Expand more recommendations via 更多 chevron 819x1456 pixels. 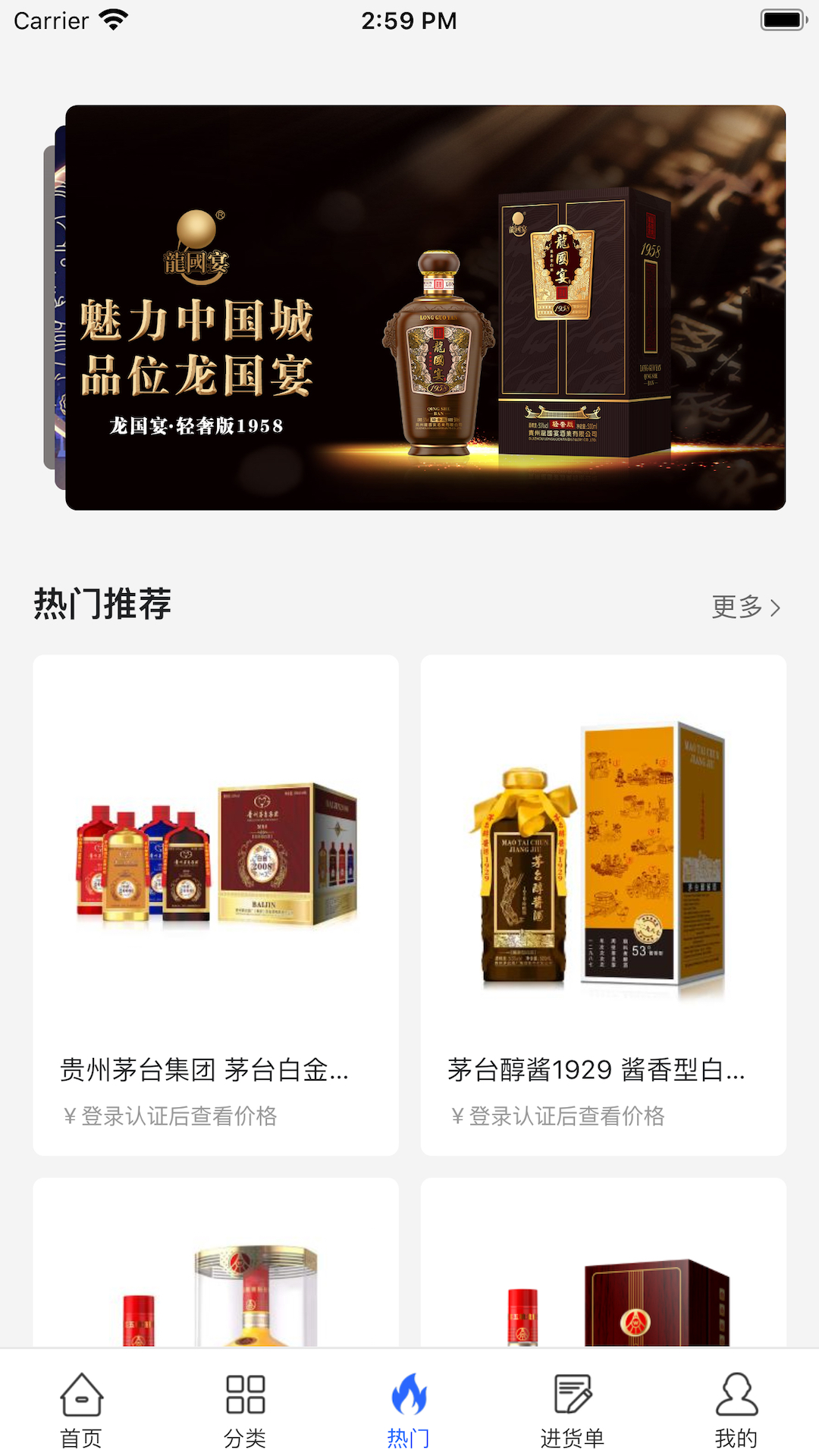(x=747, y=607)
